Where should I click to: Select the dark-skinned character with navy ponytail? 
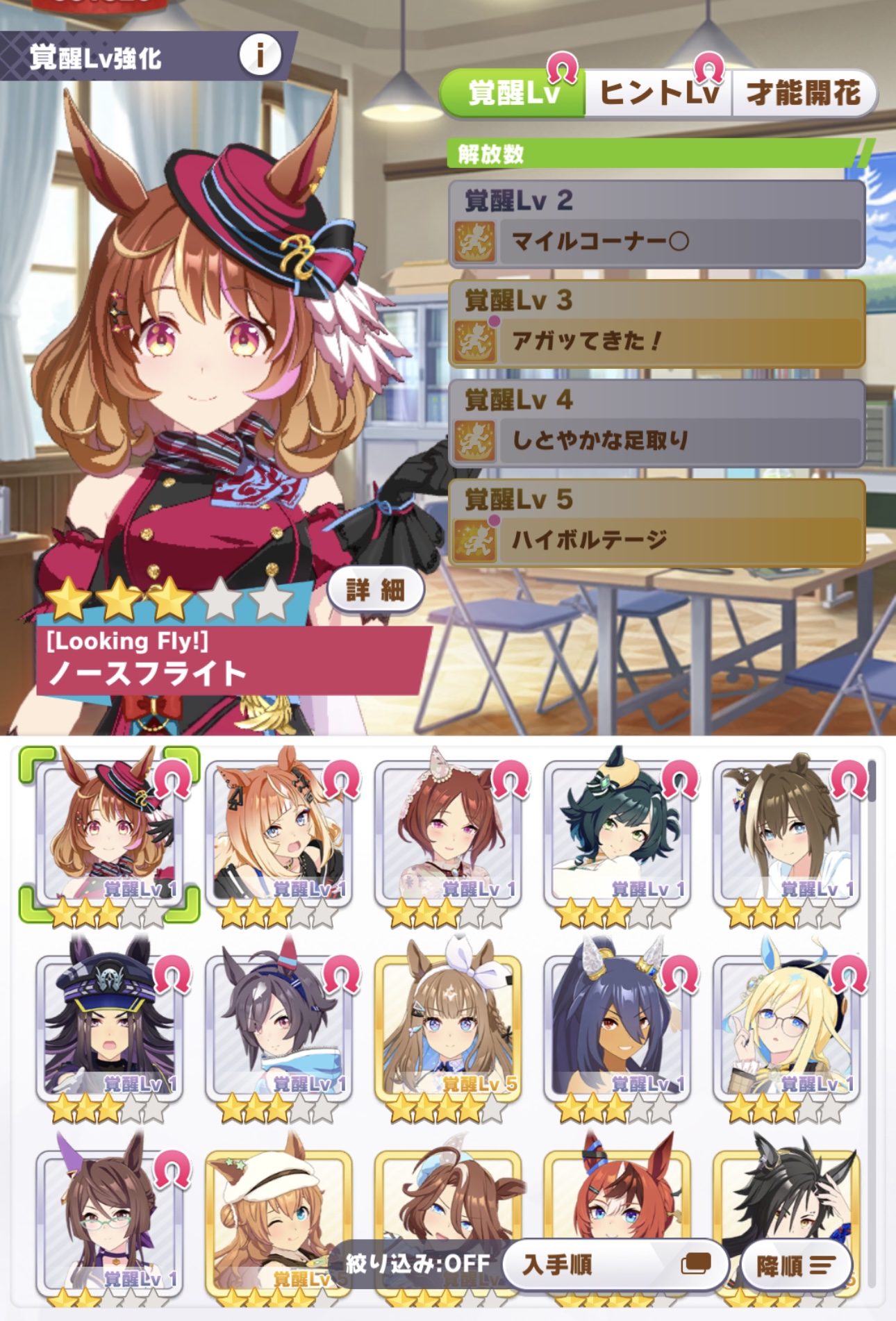[x=618, y=1029]
